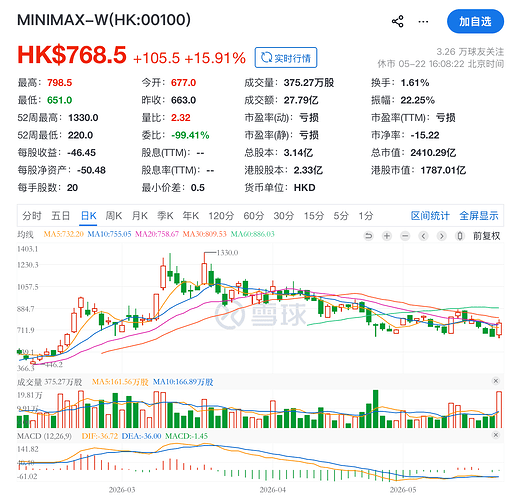Viewport: 507px width, 500px height.
Task: Close the MACD indicator panel
Action: [496, 435]
